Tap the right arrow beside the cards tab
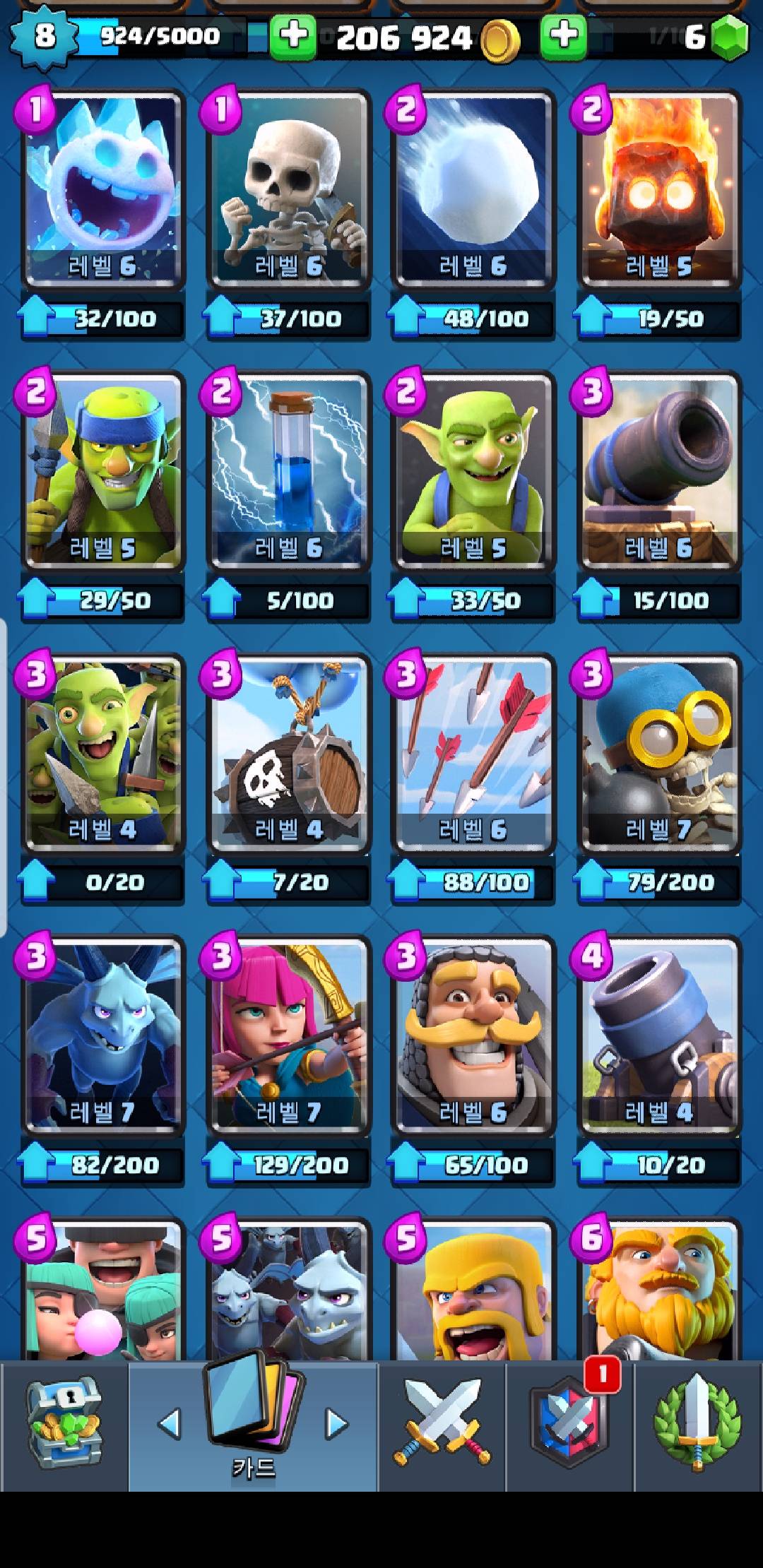The image size is (763, 1568). pos(336,1423)
